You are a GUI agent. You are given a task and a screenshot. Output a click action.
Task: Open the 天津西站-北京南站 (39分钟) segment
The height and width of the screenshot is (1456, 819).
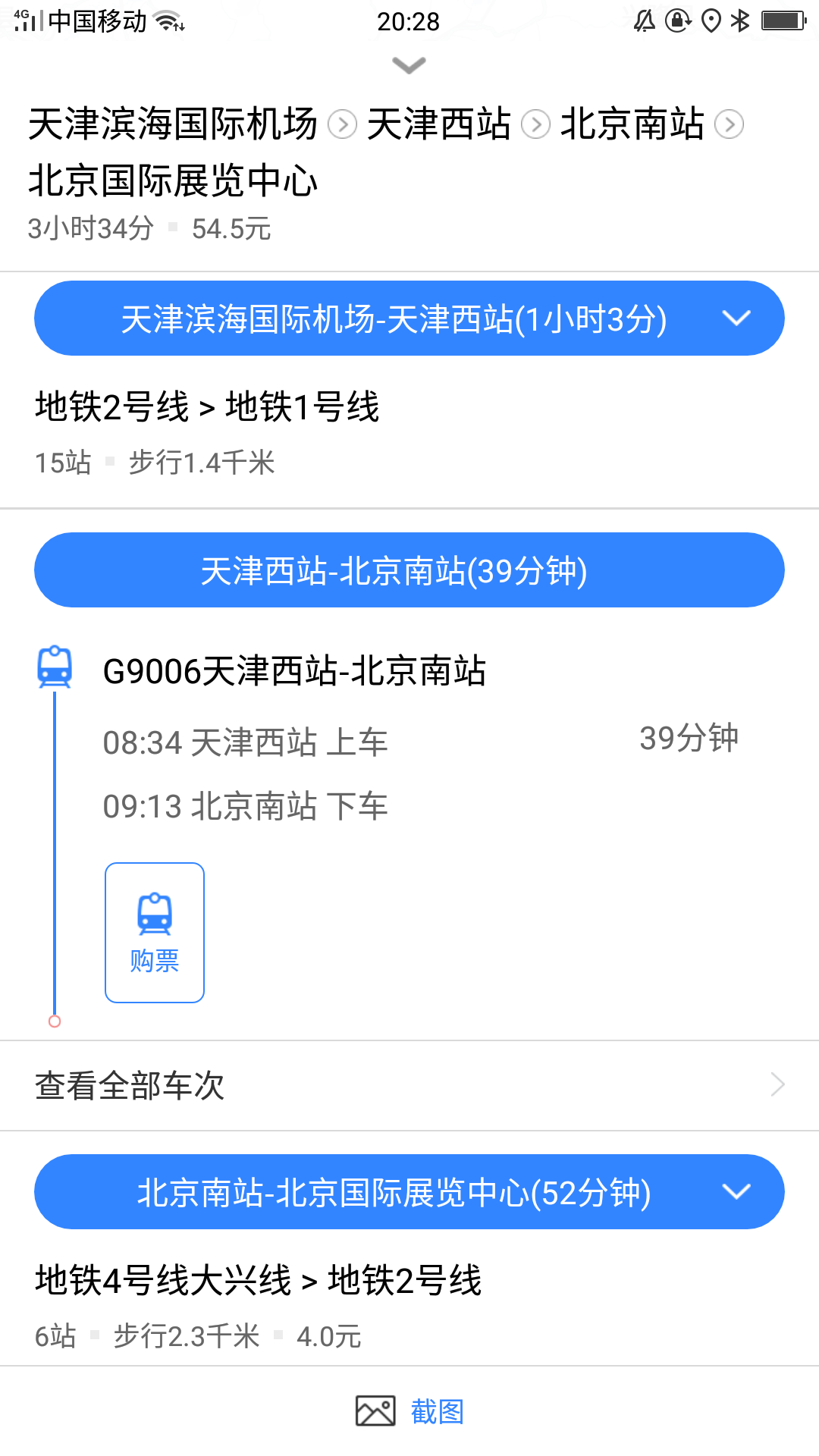click(x=409, y=570)
